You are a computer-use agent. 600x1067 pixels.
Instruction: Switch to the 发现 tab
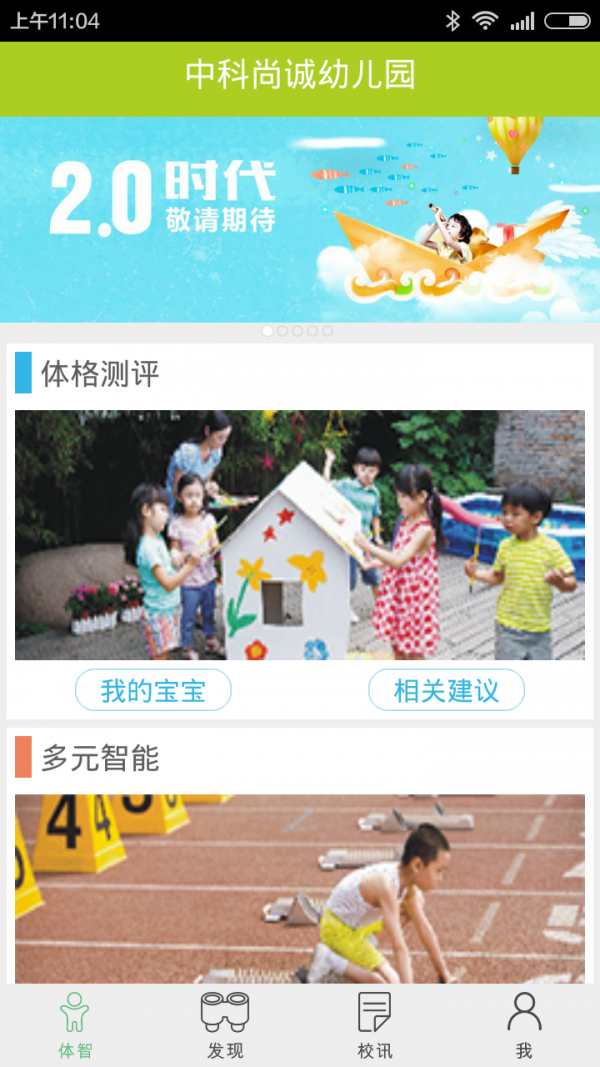point(225,1025)
